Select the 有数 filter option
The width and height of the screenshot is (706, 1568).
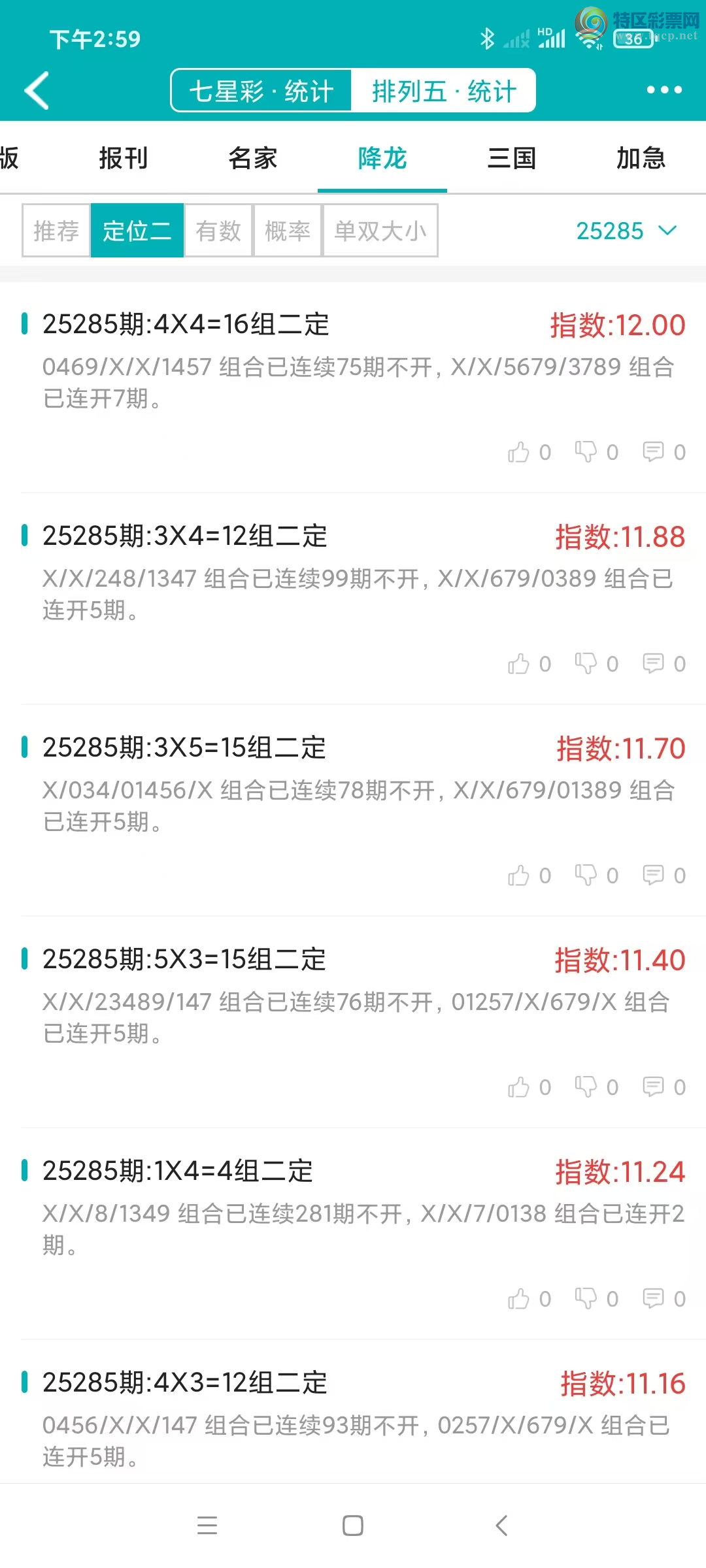click(218, 230)
